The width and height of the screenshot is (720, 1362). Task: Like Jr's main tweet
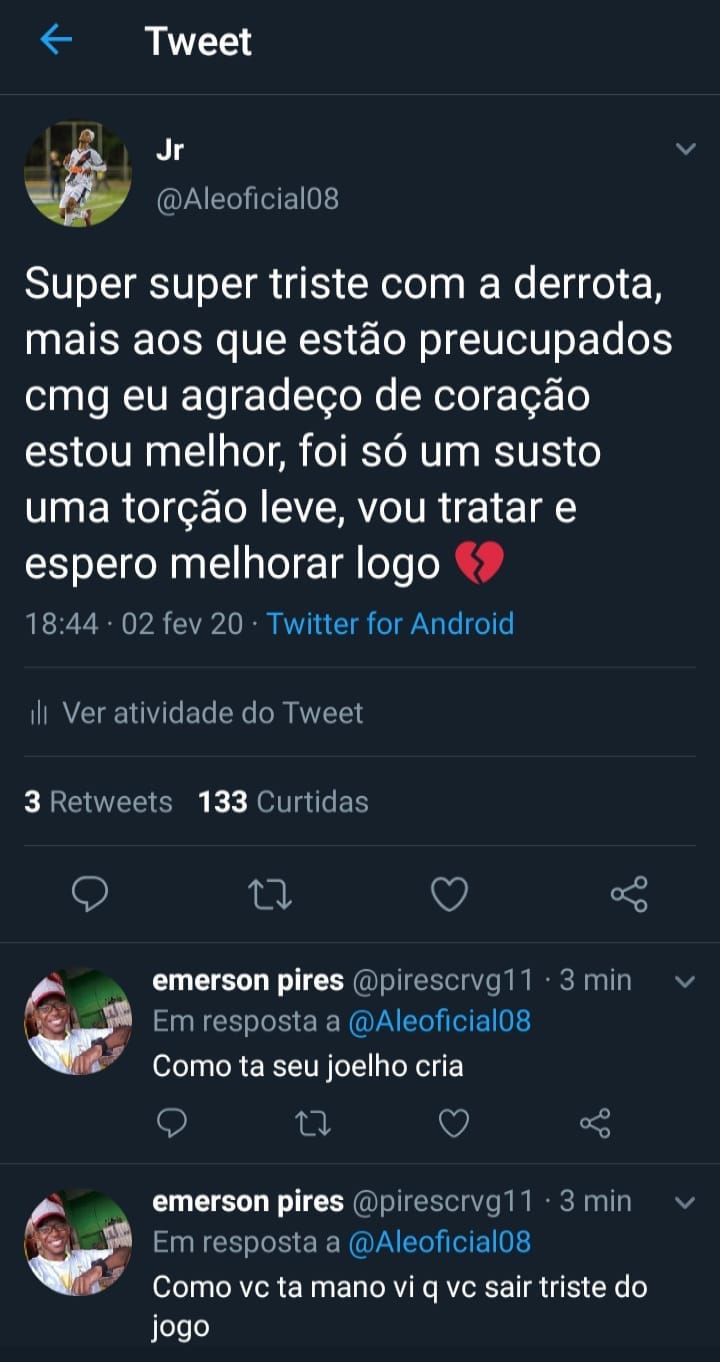point(449,894)
